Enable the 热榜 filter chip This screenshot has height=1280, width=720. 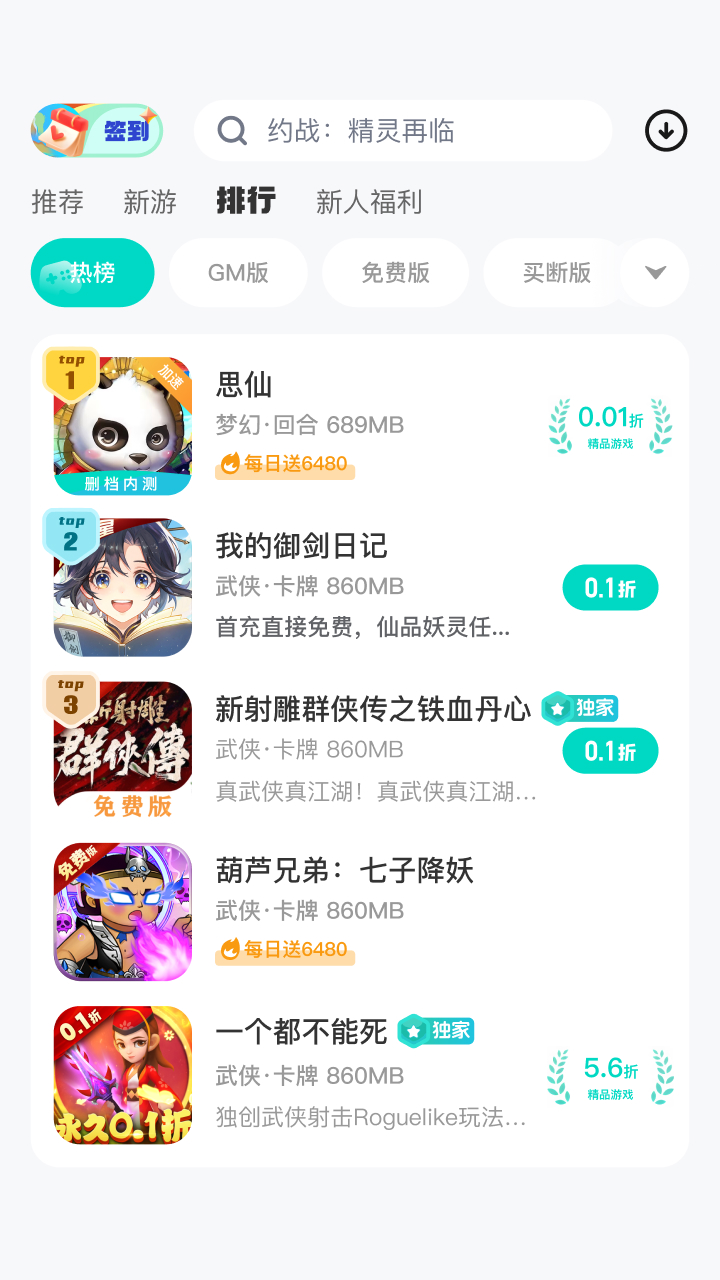(x=92, y=272)
